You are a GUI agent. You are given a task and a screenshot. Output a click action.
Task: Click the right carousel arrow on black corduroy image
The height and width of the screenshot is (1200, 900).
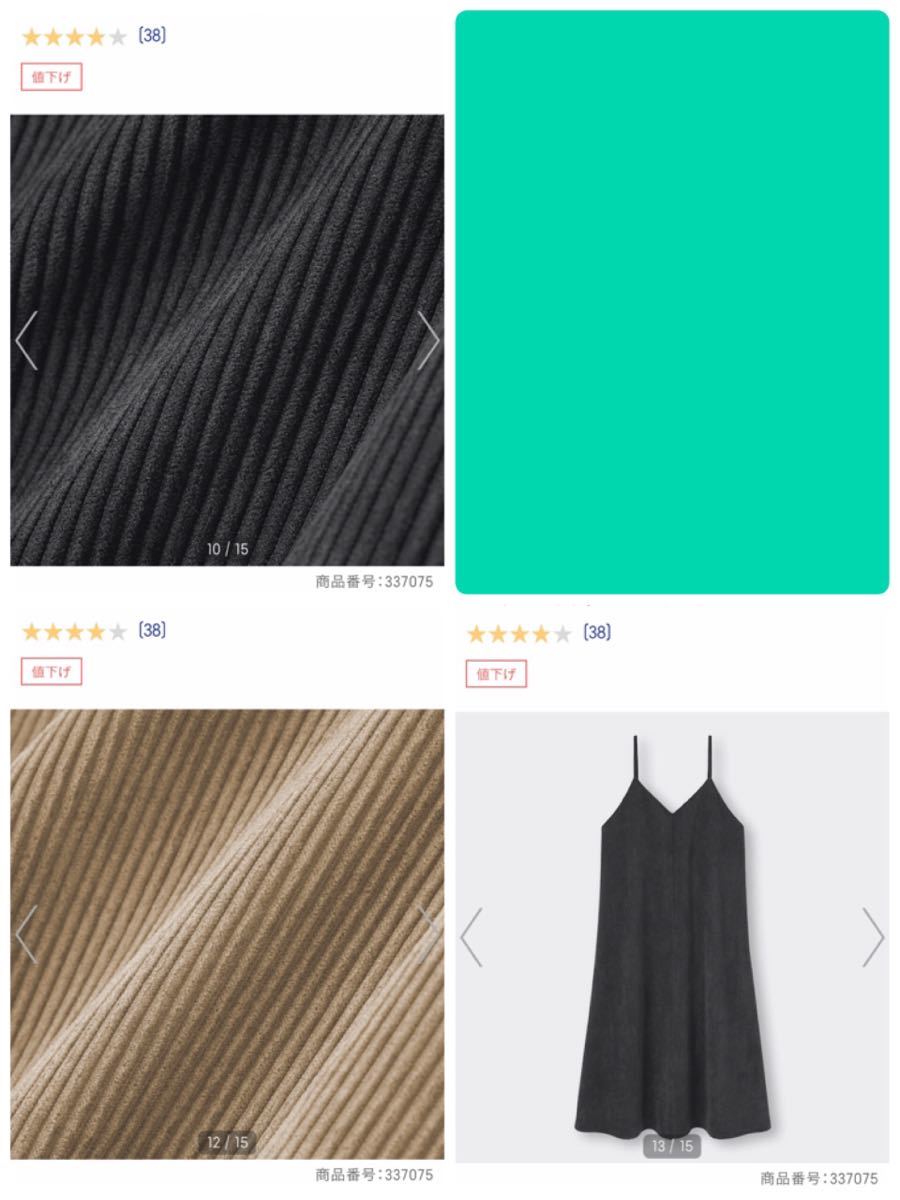coord(428,340)
